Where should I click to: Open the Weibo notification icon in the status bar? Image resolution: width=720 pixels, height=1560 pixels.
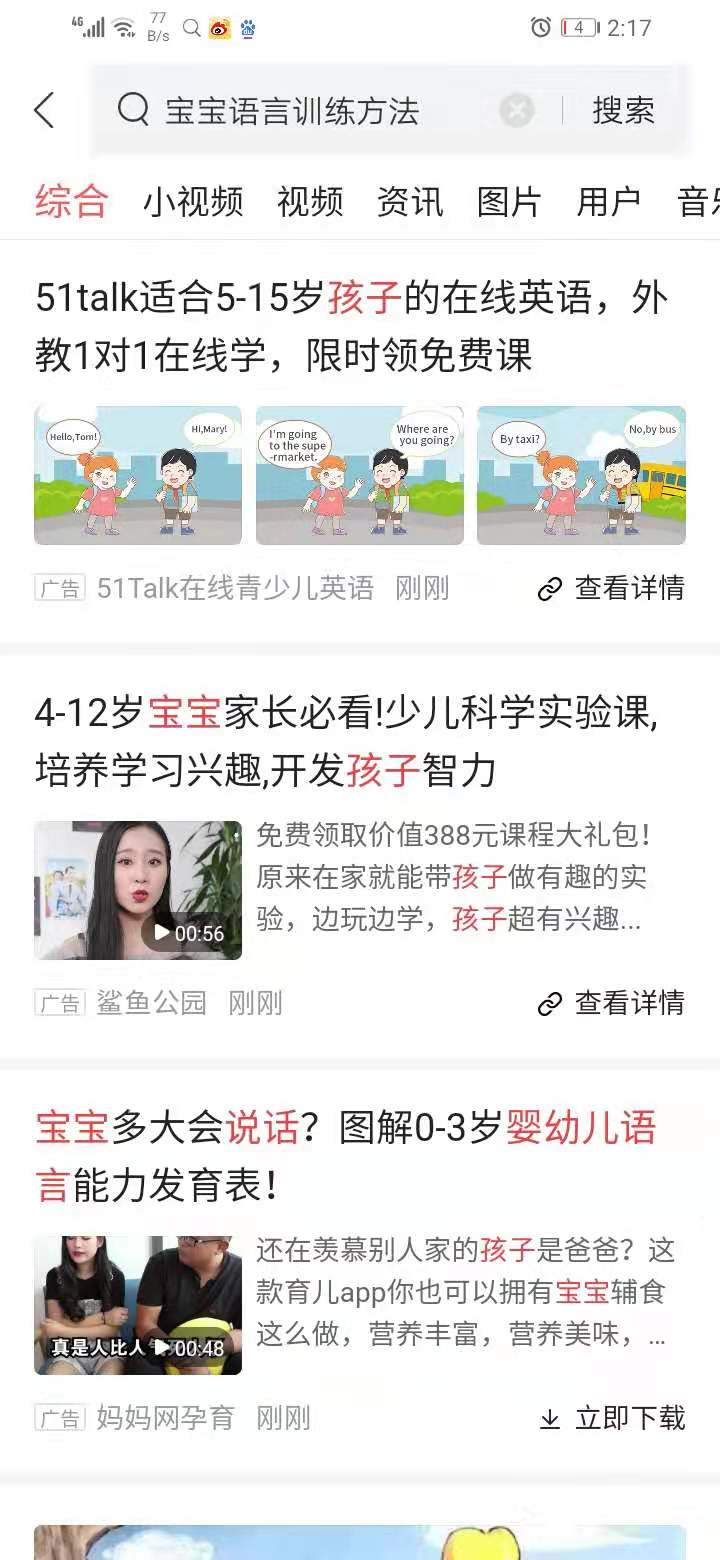click(x=221, y=29)
